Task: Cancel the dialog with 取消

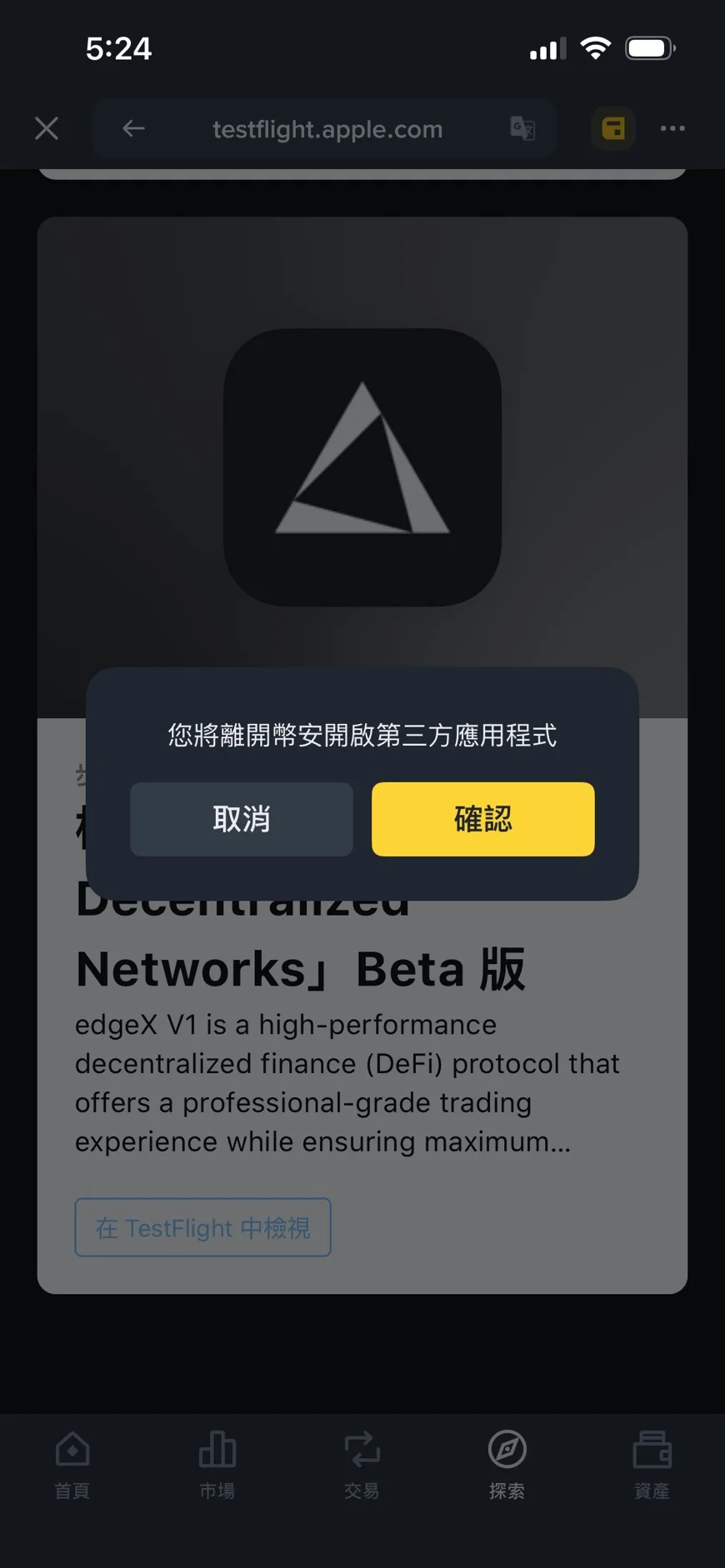Action: coord(241,819)
